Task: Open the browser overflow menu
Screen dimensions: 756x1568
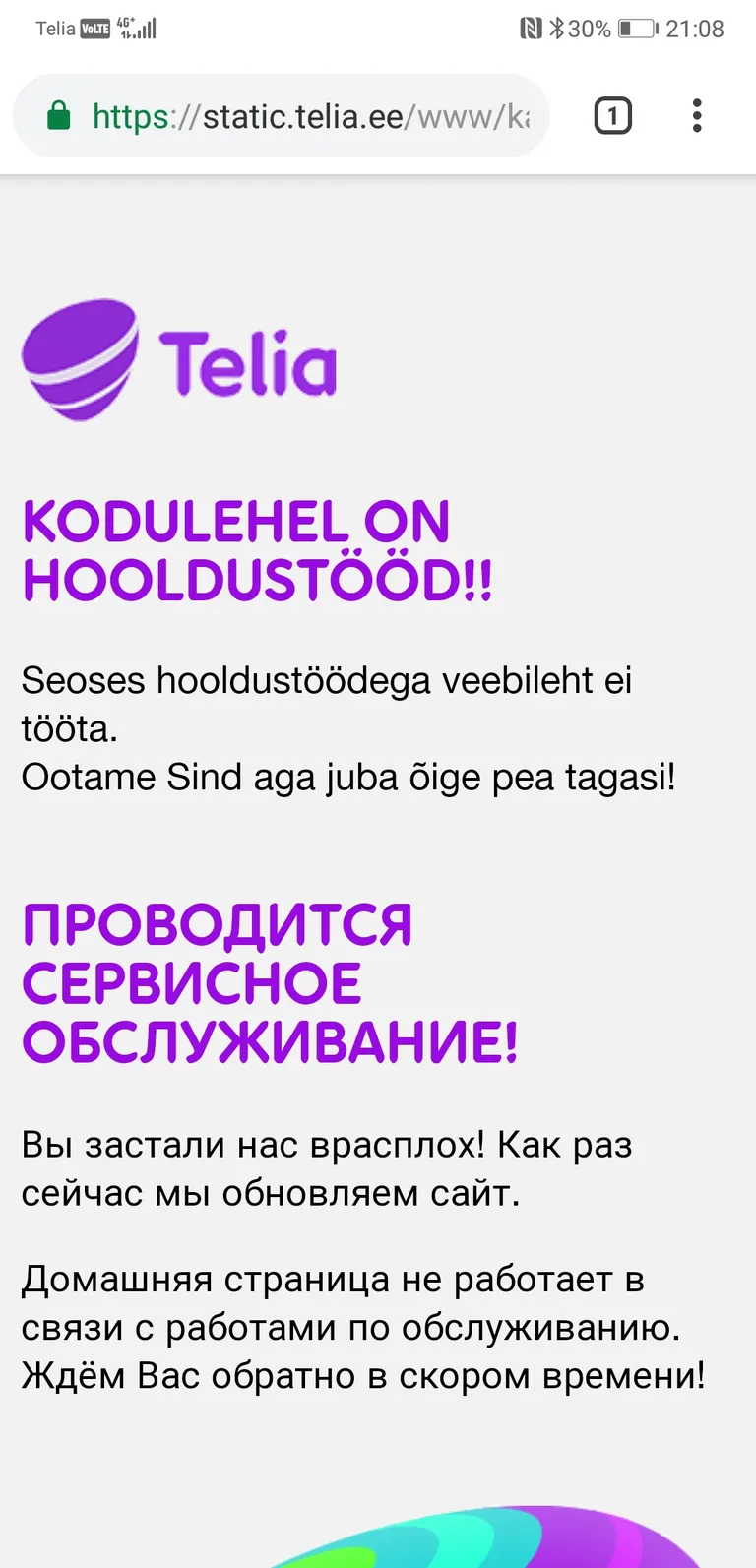Action: [697, 116]
